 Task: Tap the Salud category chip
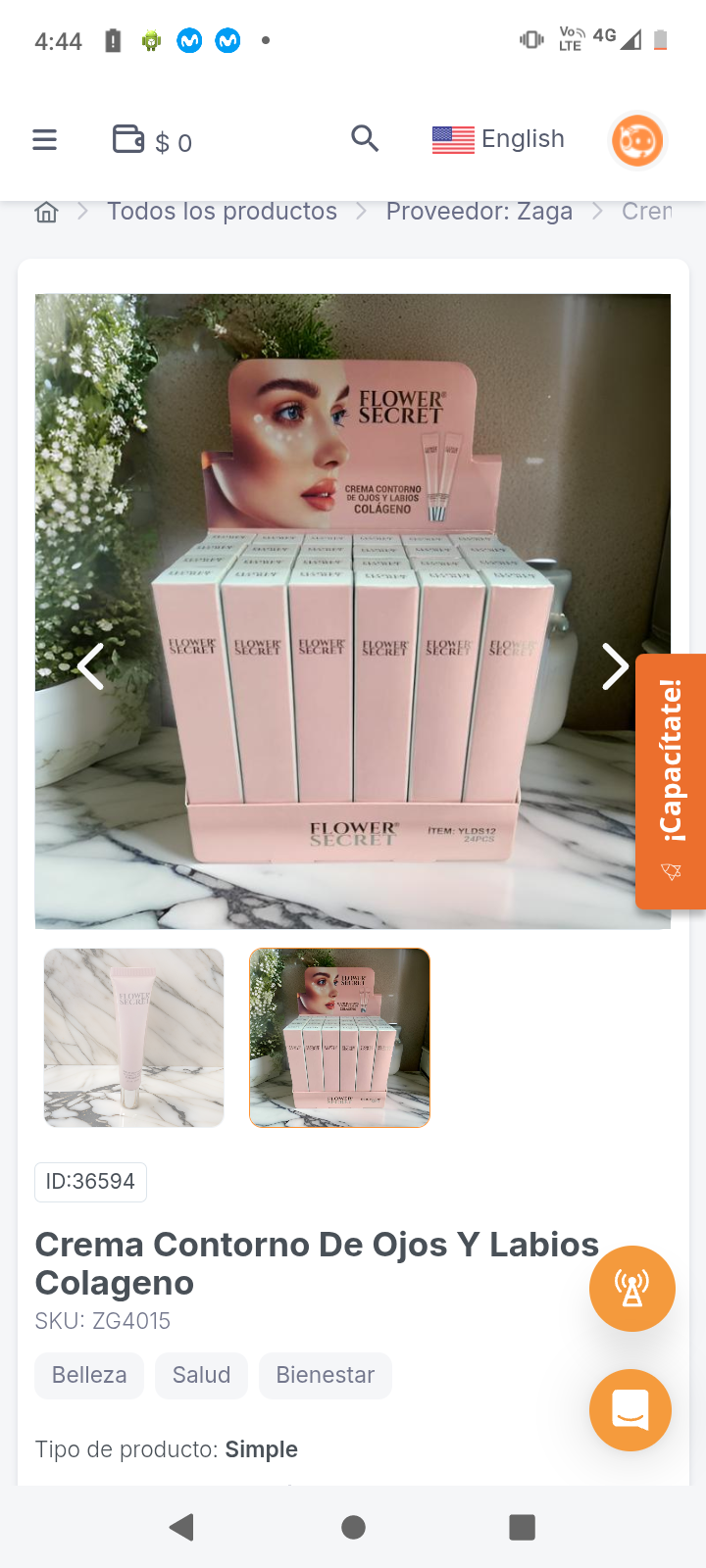click(201, 1375)
